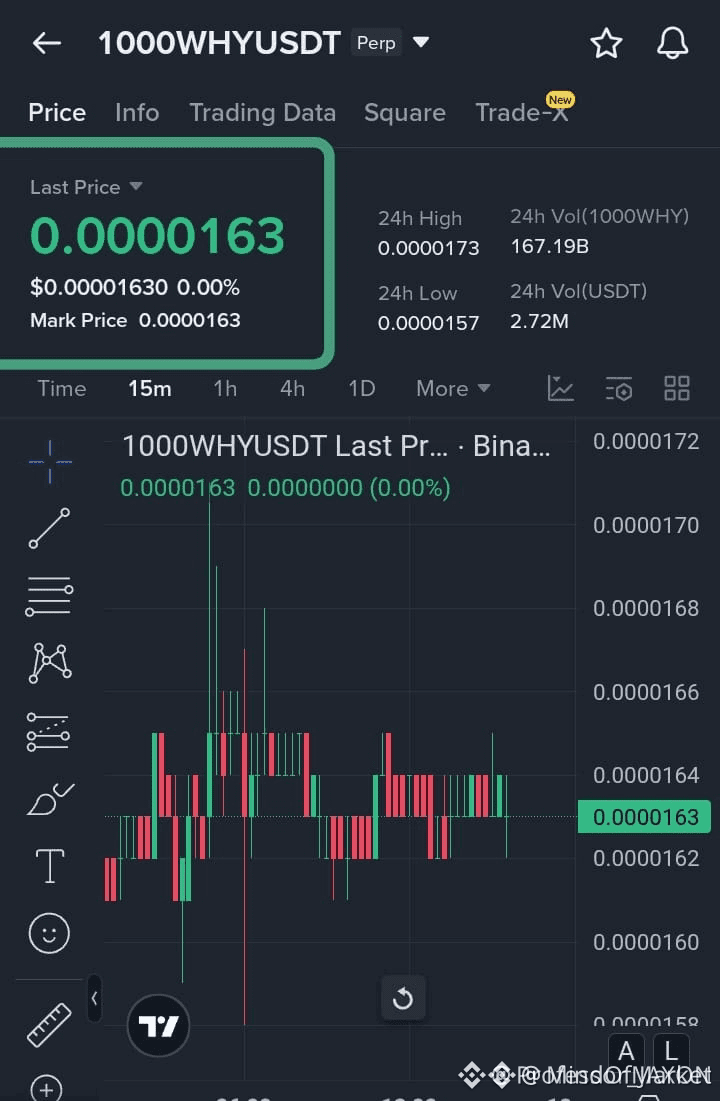Select the Ruler measurement tool
Viewport: 720px width, 1101px height.
(47, 1022)
